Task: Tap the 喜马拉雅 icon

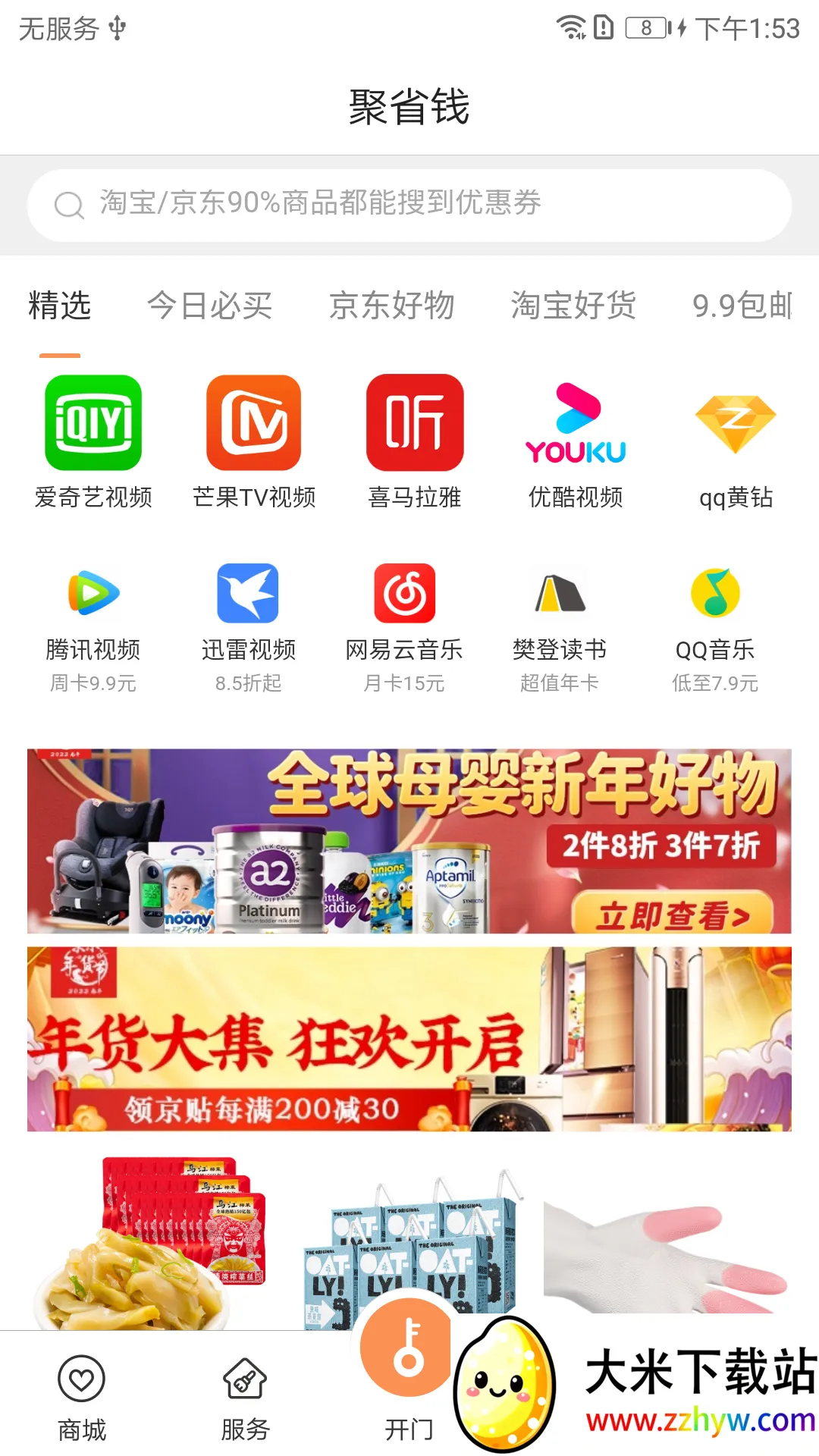Action: (415, 423)
